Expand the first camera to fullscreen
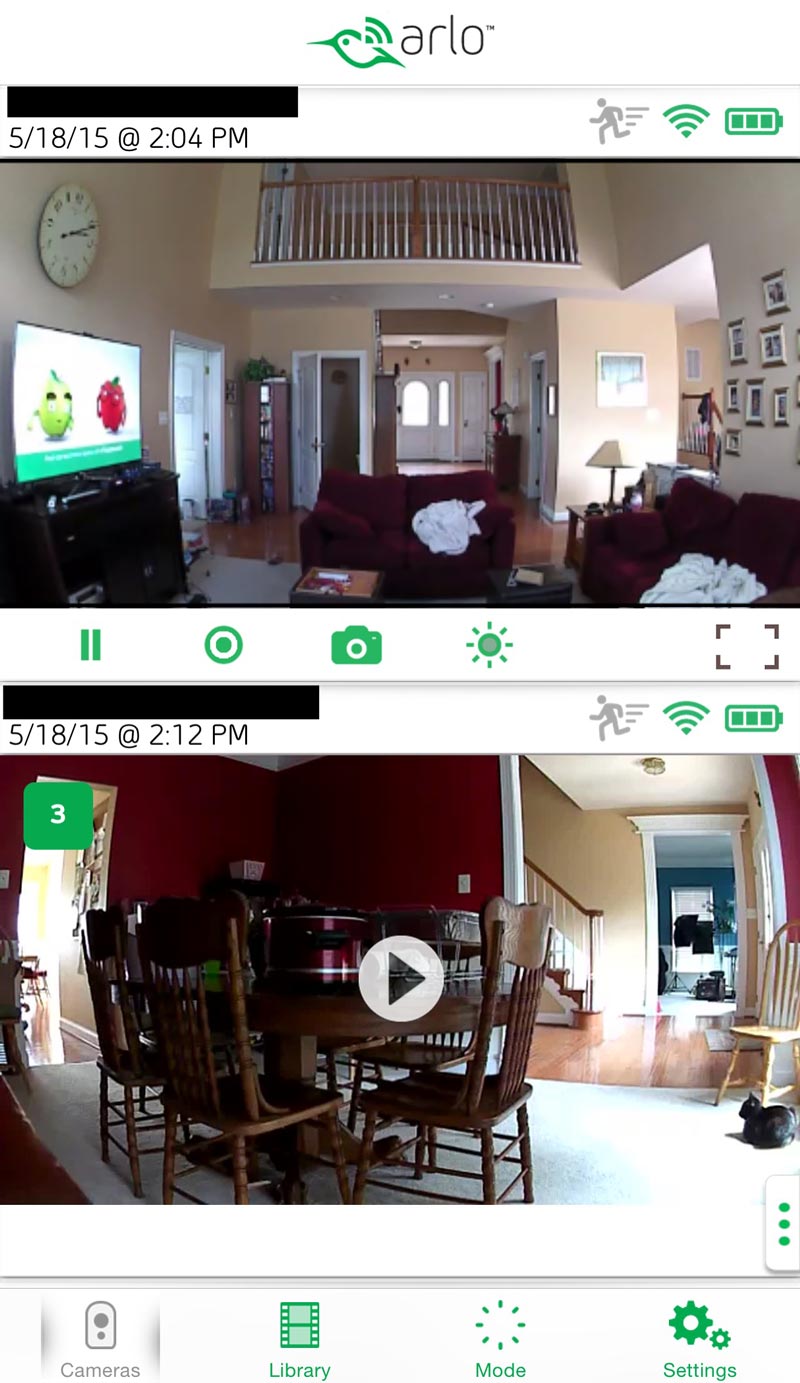This screenshot has height=1383, width=800. (x=747, y=646)
